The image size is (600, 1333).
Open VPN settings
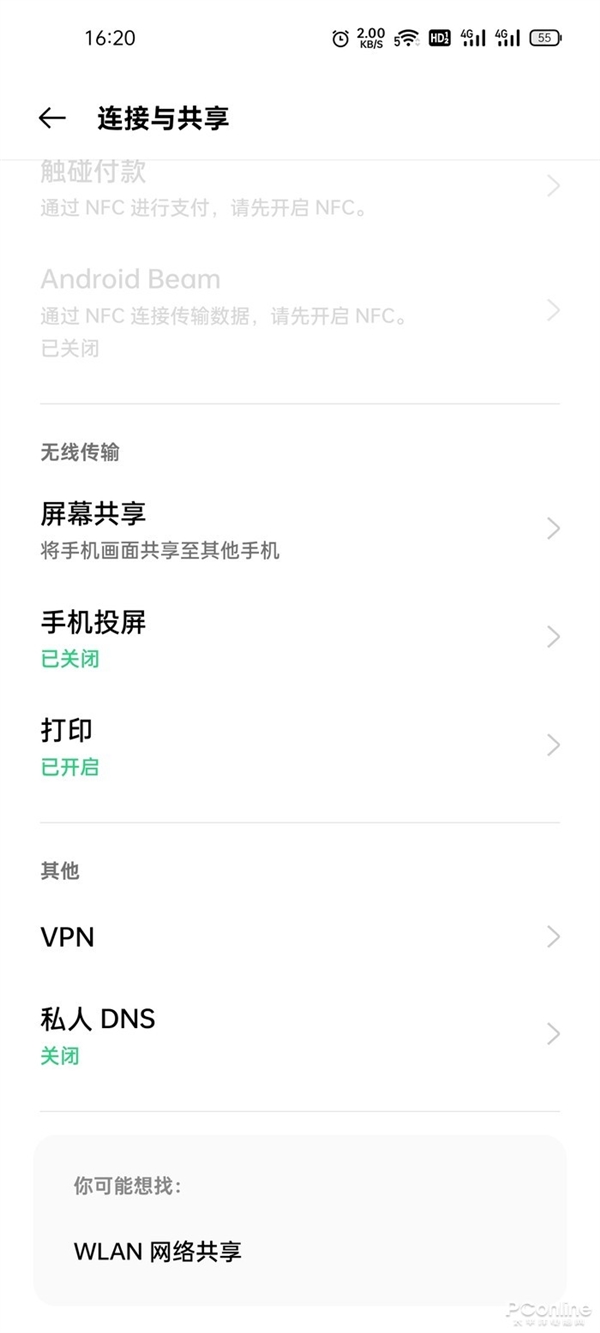[x=300, y=937]
